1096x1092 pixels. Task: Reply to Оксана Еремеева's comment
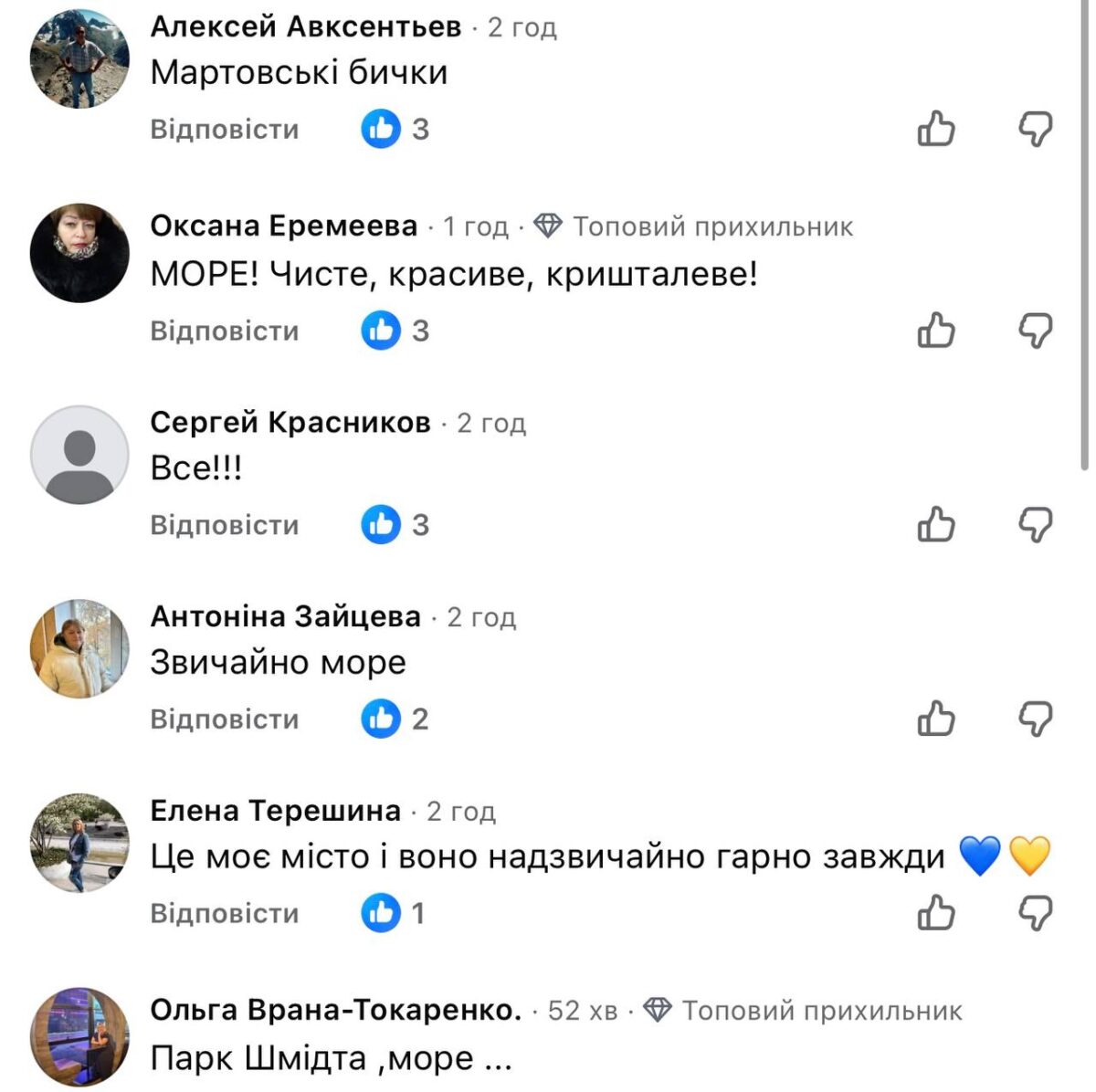(225, 331)
